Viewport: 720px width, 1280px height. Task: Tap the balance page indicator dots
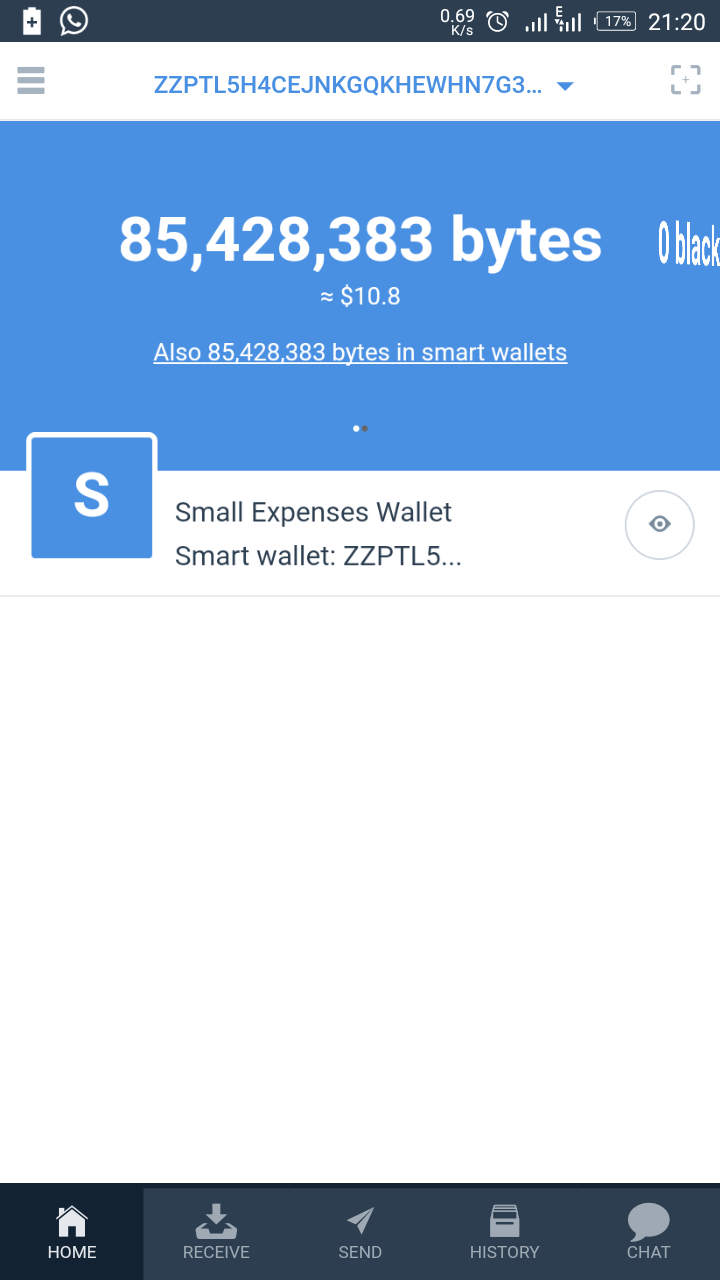click(x=360, y=428)
